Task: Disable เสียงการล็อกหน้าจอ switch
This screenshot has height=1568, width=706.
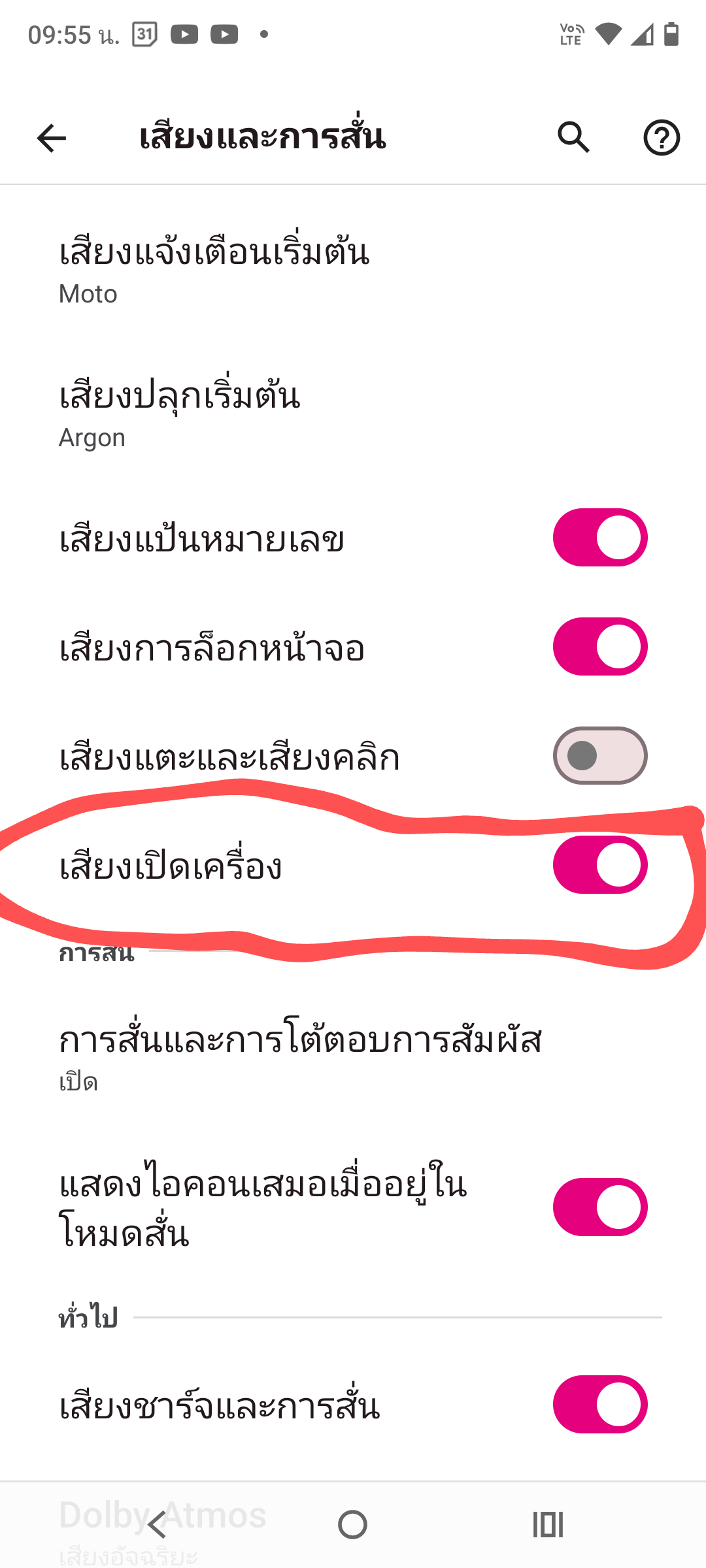Action: pyautogui.click(x=600, y=647)
